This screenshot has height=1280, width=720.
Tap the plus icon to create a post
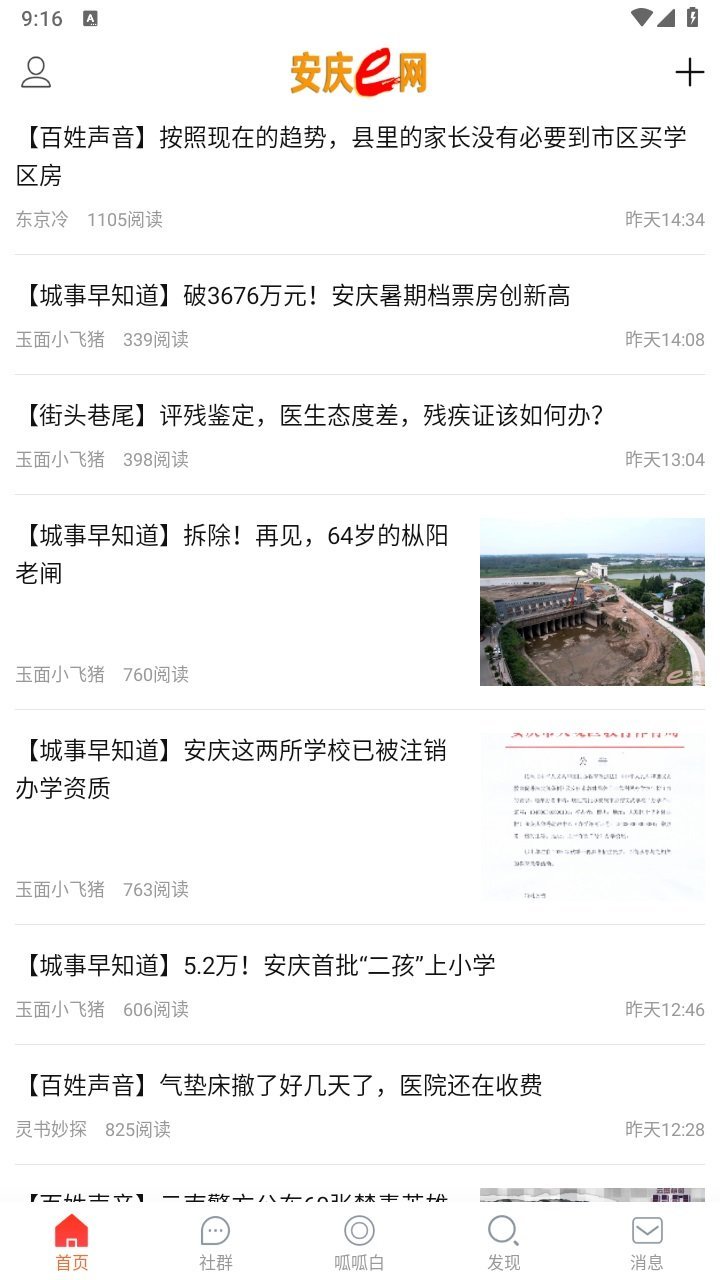pos(689,73)
